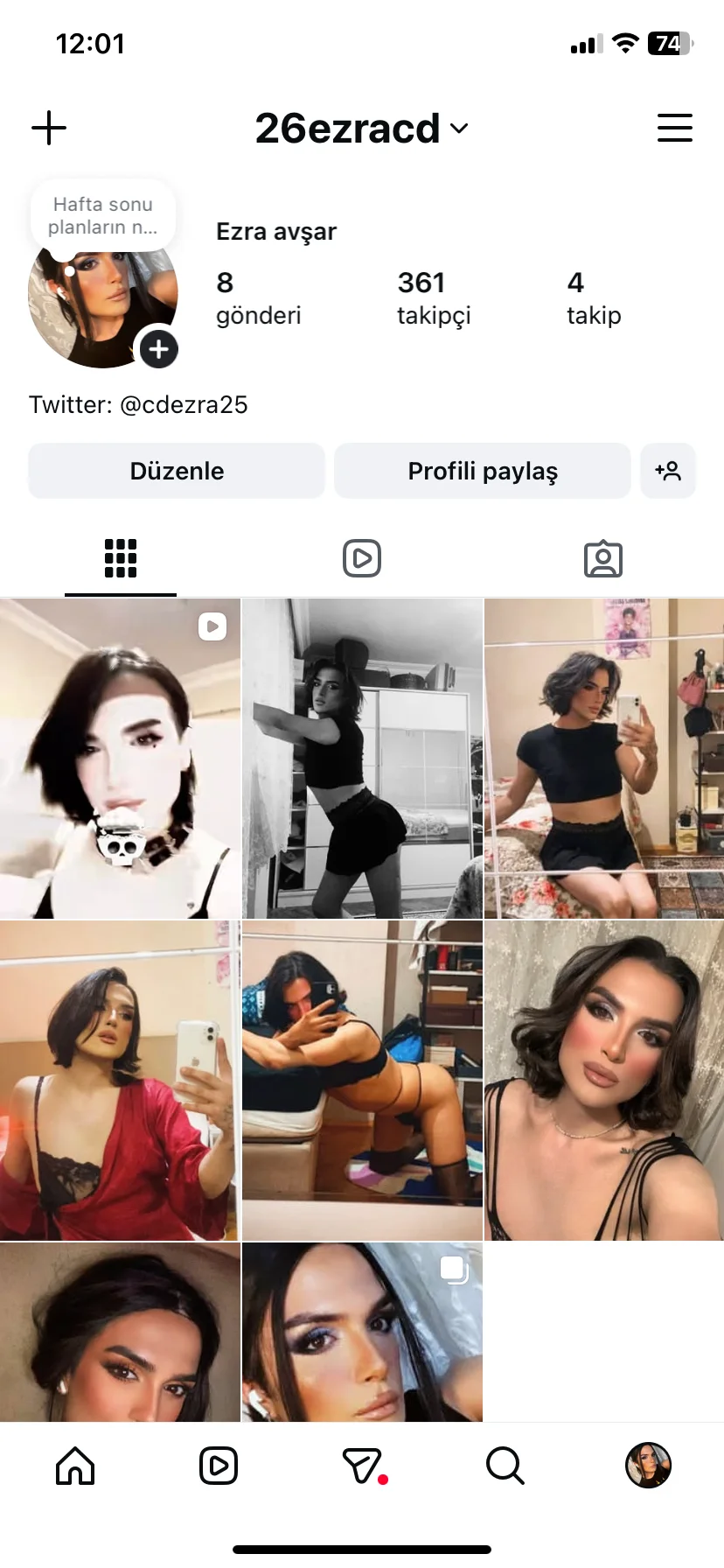Switch to the tagged photos tab

pyautogui.click(x=603, y=558)
